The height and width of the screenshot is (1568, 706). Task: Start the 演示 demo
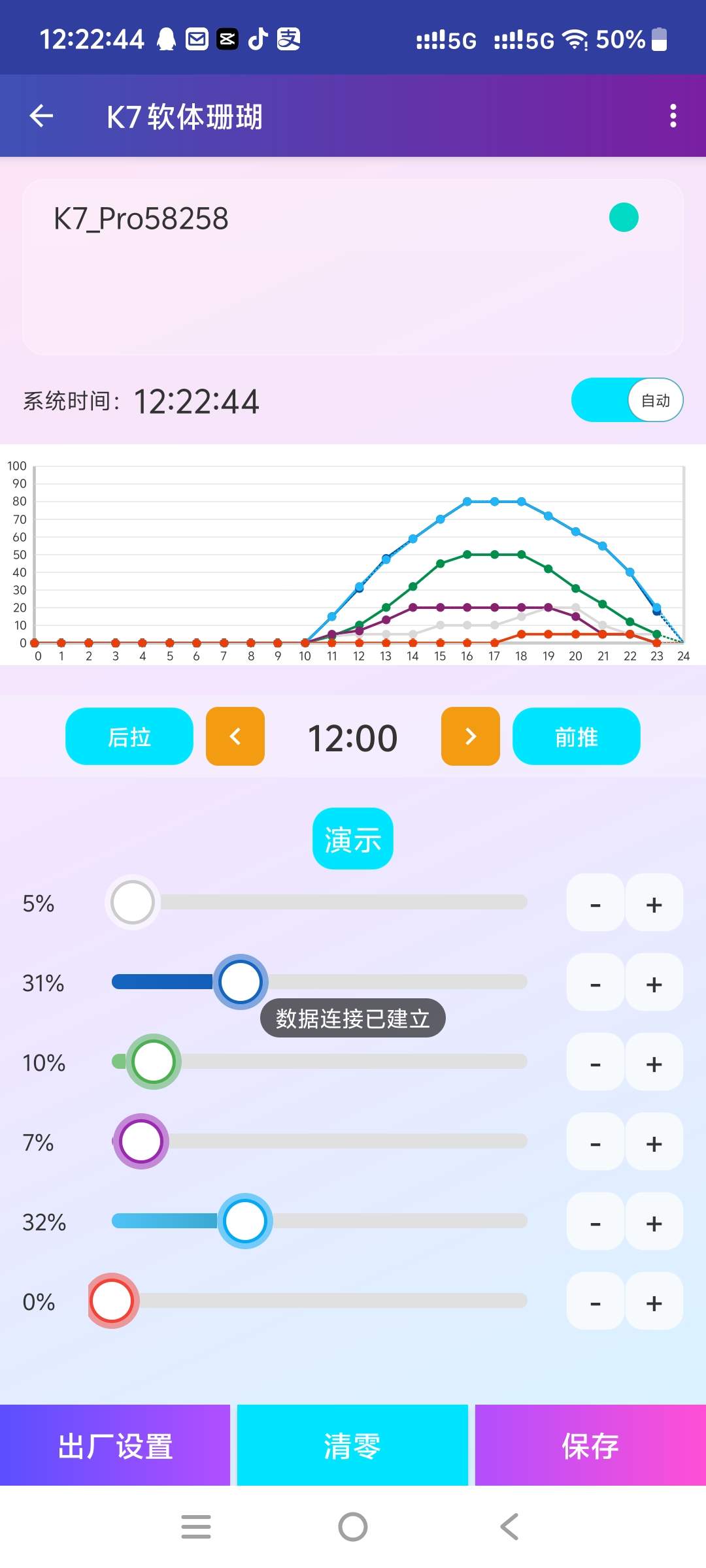pos(353,839)
